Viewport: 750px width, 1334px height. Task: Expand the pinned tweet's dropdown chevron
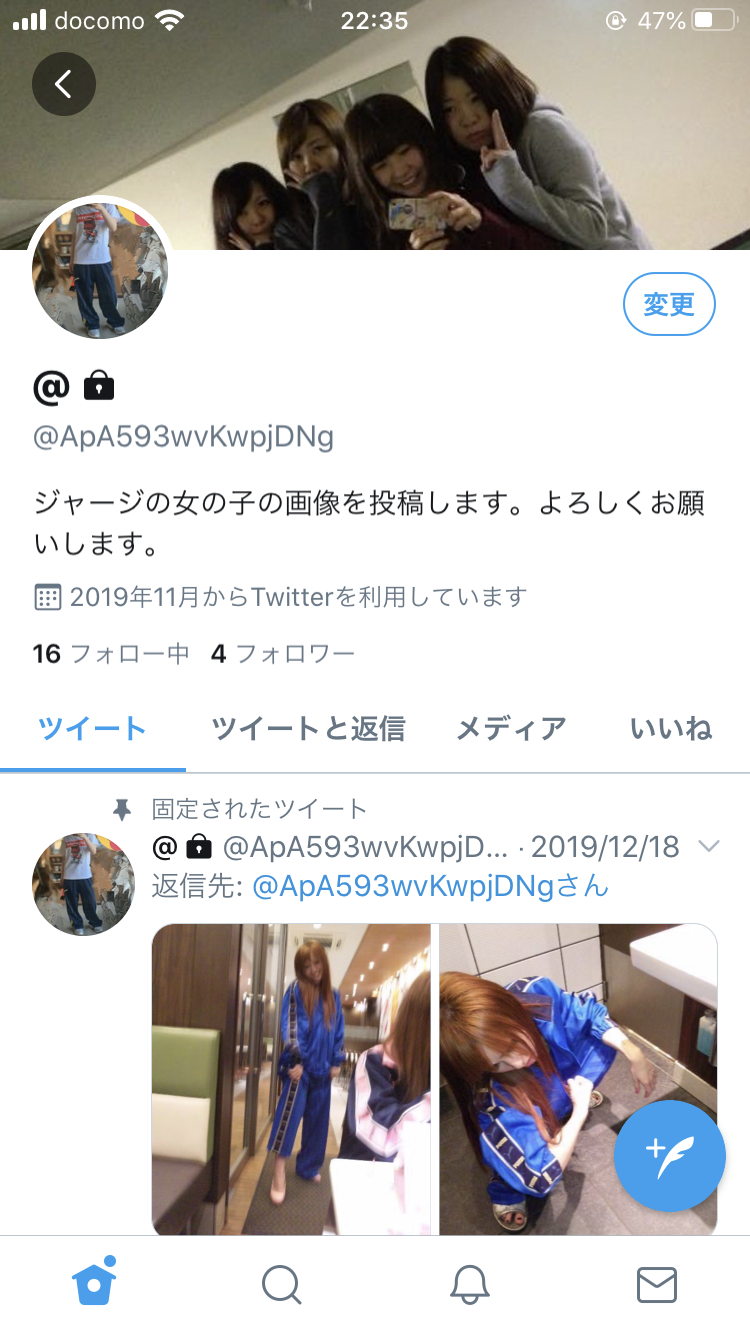point(708,847)
